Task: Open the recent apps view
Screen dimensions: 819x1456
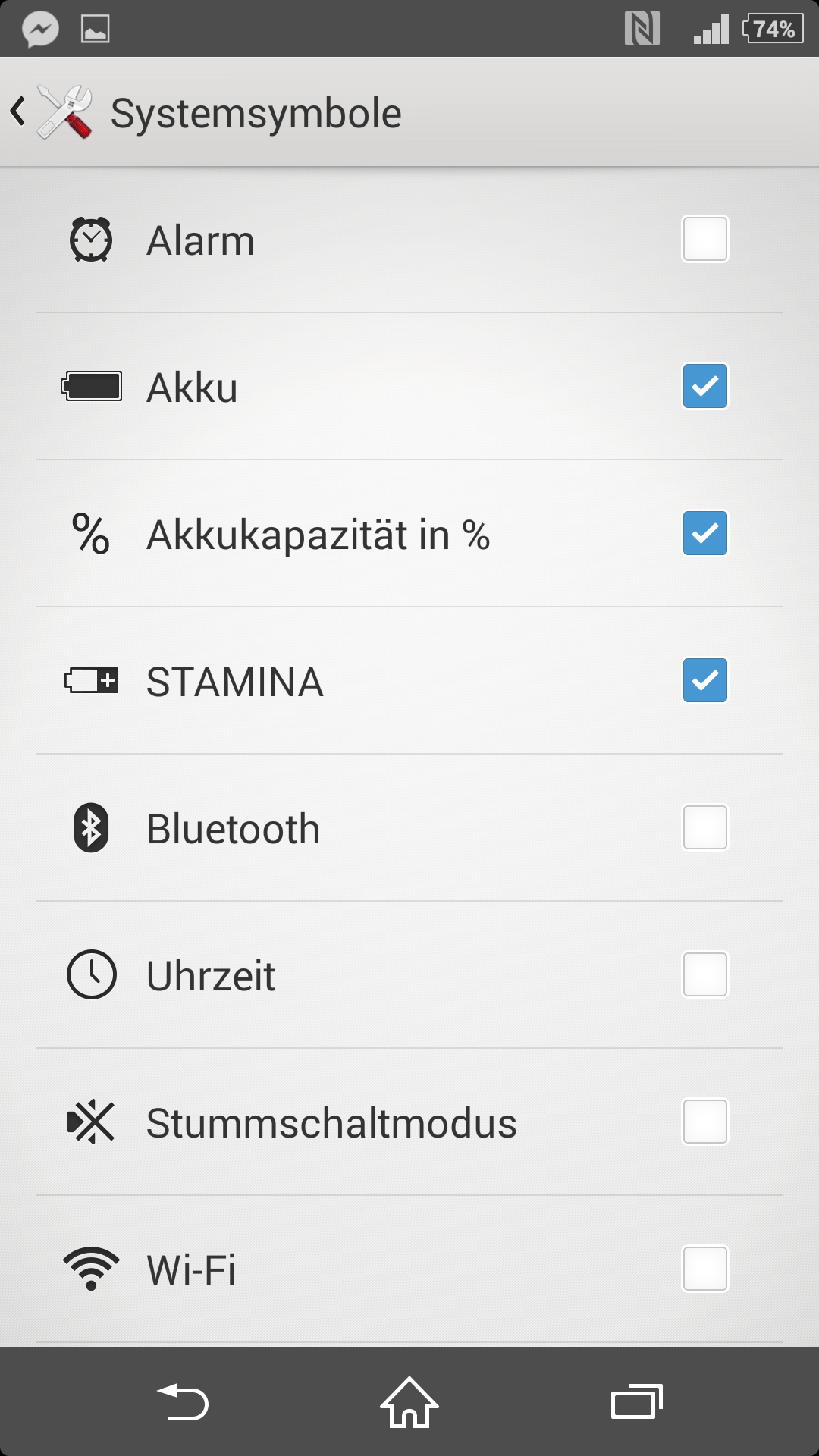Action: tap(637, 1401)
